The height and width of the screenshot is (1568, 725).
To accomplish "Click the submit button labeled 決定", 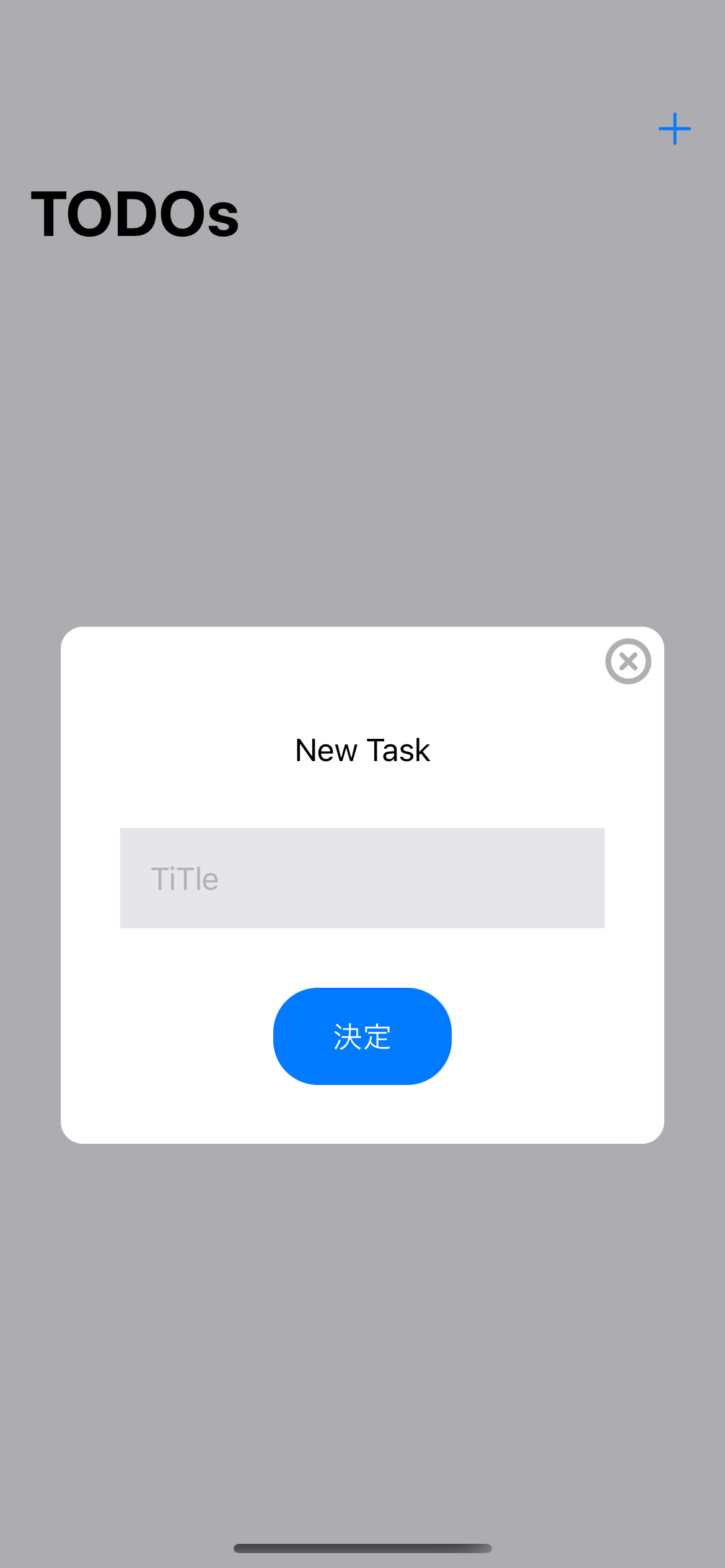I will click(x=362, y=1036).
